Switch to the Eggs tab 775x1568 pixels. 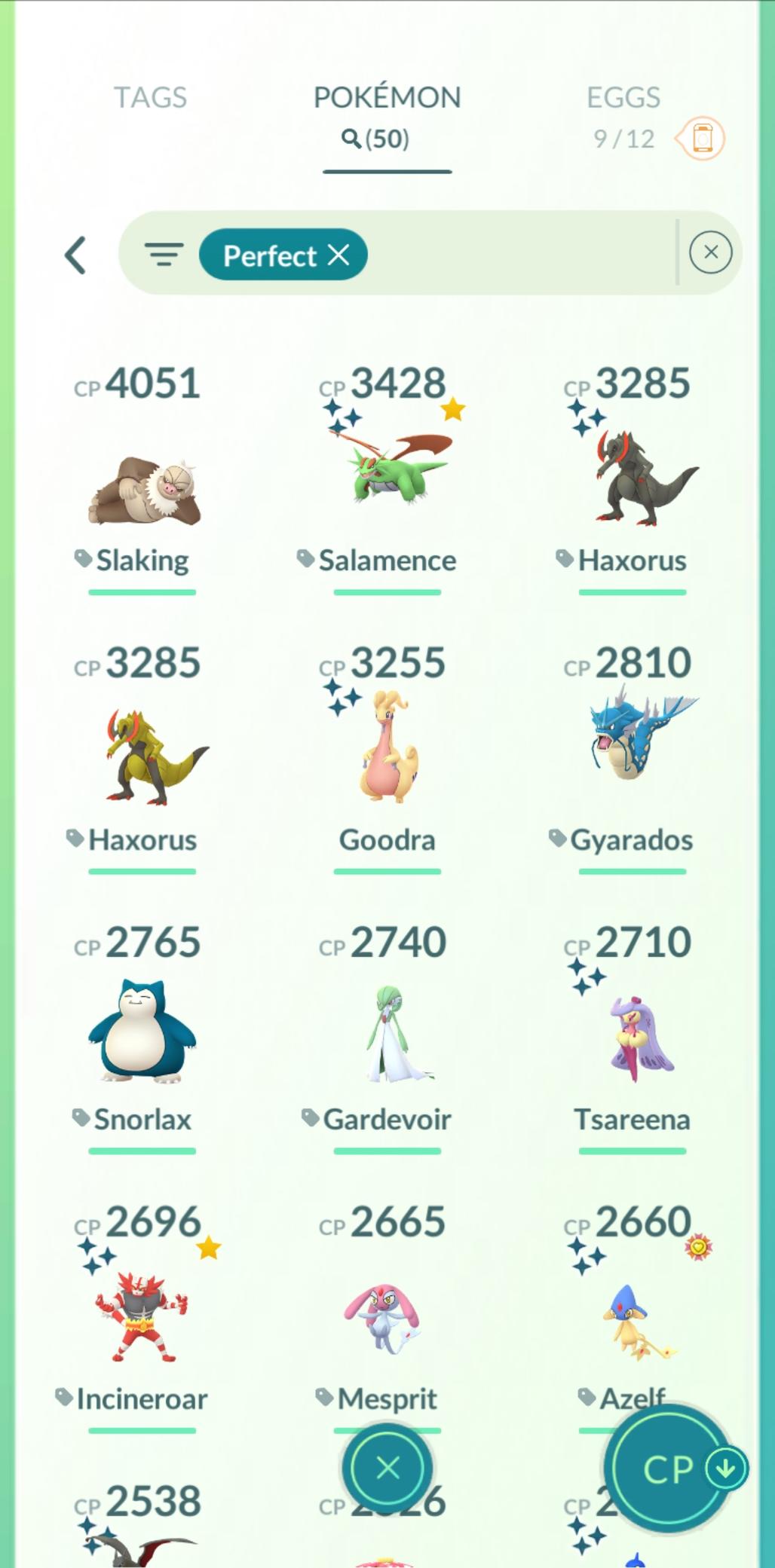(x=623, y=98)
